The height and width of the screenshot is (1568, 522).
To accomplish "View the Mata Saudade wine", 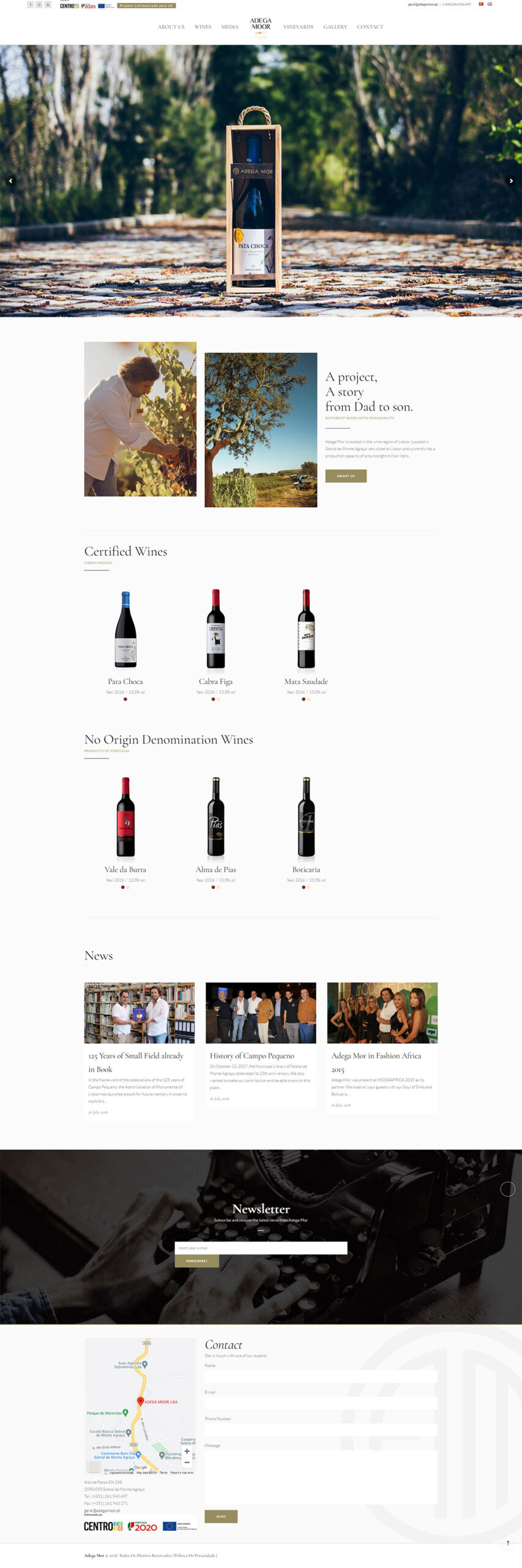I will click(306, 681).
